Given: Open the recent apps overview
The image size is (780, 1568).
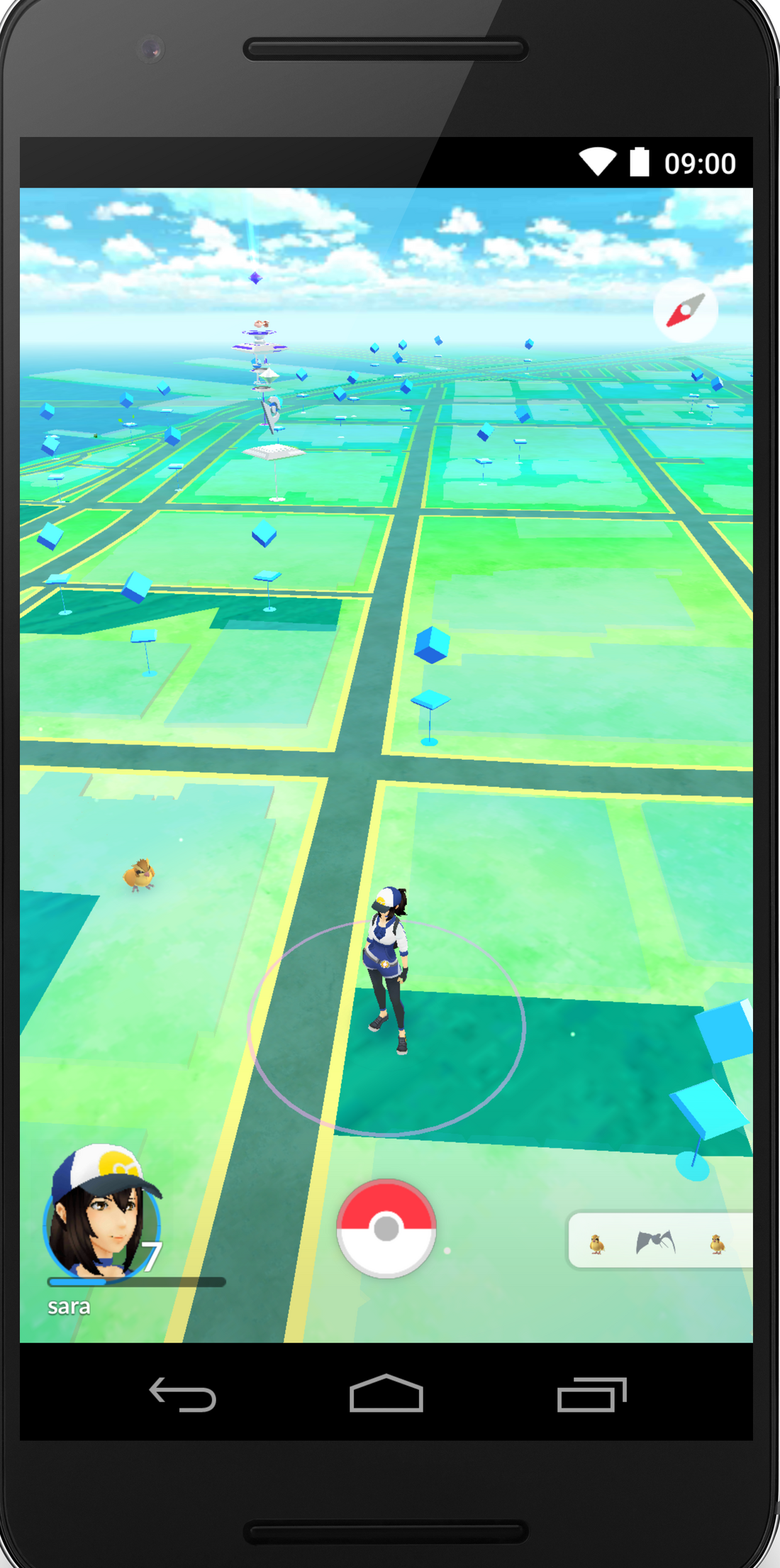Looking at the screenshot, I should (591, 1394).
